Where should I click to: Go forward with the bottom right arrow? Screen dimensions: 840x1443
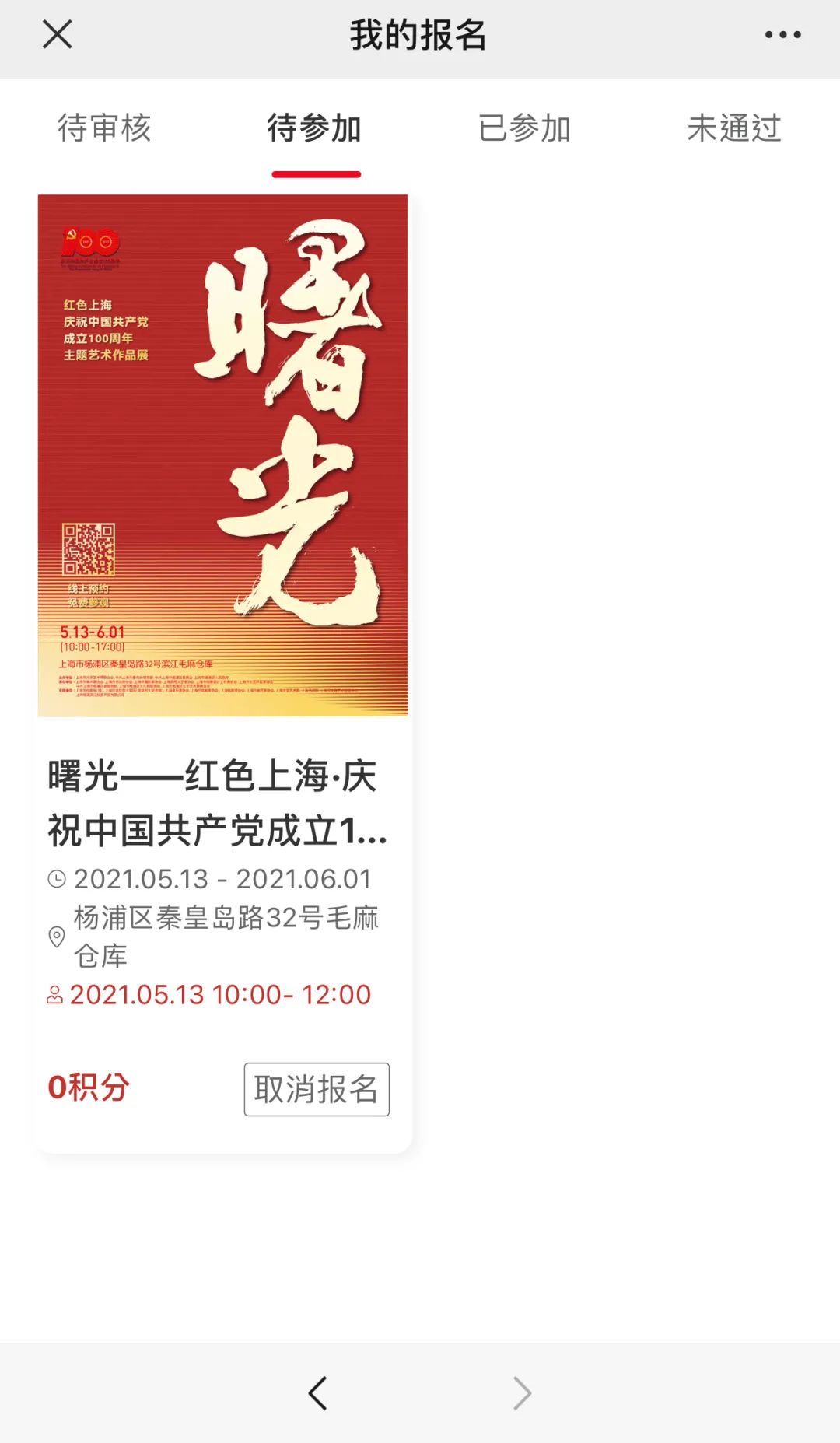(522, 1392)
